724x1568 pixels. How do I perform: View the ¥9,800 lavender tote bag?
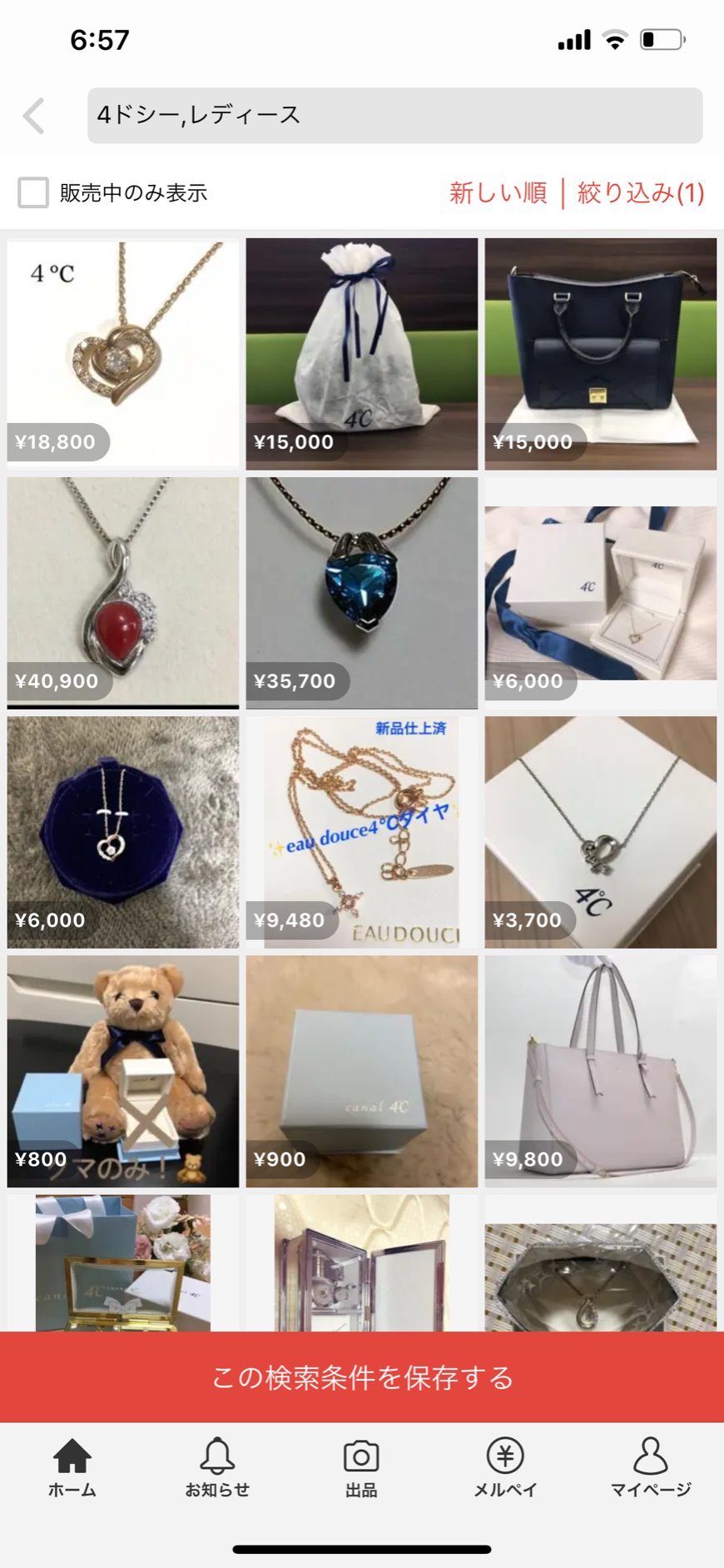pos(601,1071)
